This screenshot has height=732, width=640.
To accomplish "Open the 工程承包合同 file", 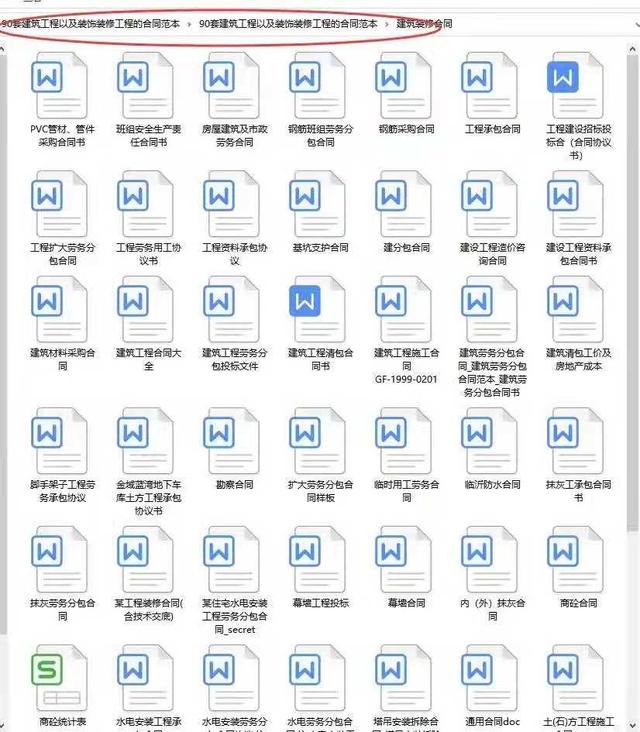I will tap(492, 87).
